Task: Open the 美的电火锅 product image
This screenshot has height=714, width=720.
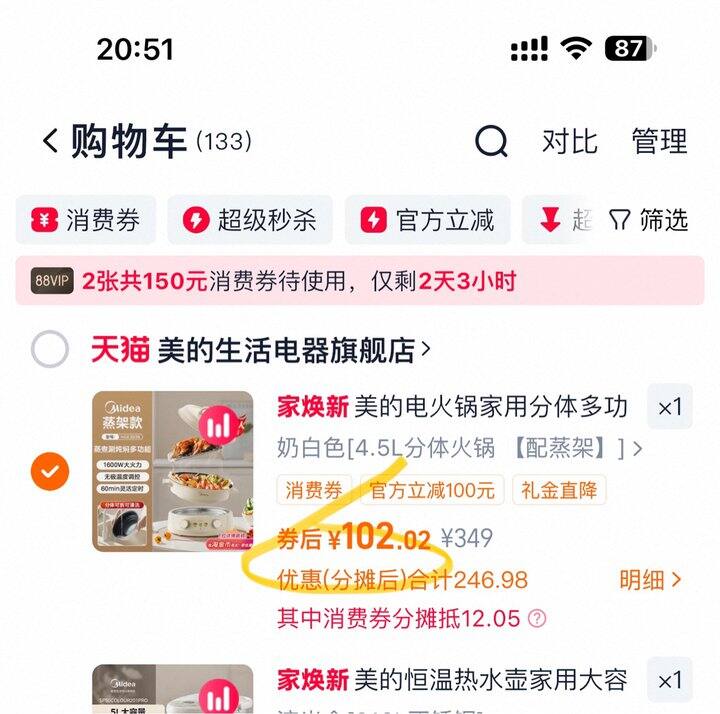Action: click(x=173, y=471)
